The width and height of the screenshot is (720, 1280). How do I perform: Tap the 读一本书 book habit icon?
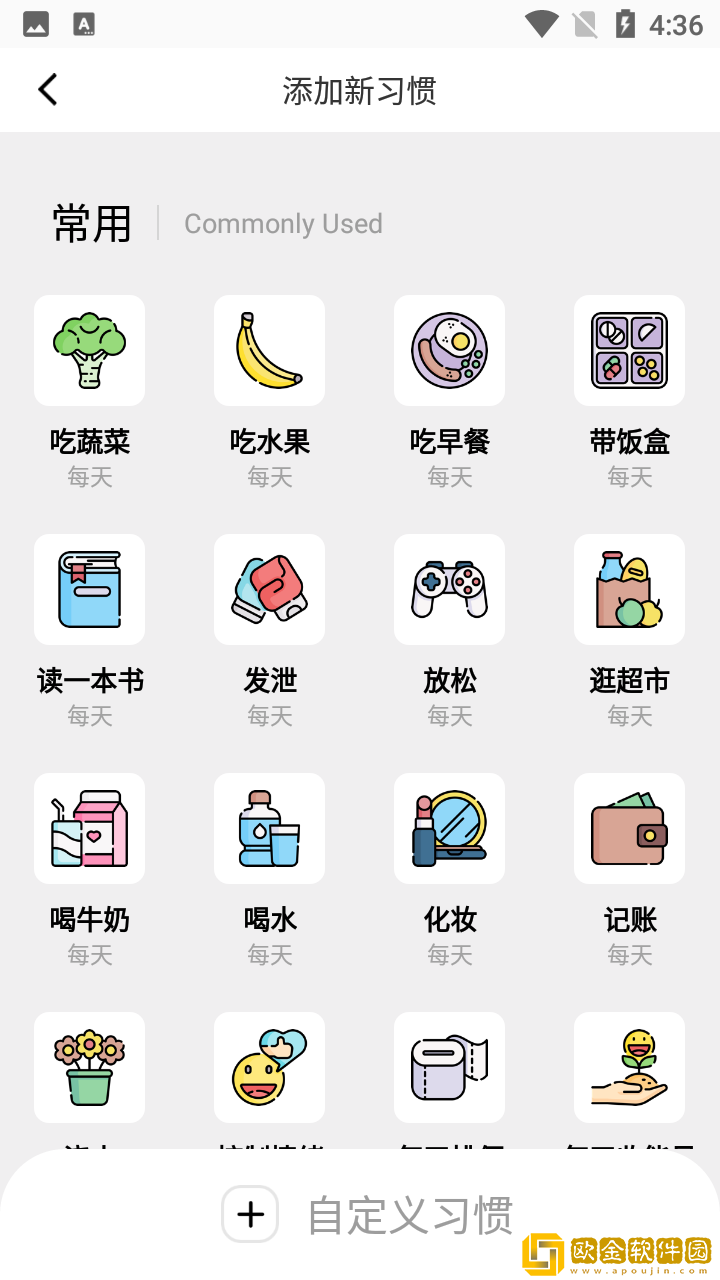(x=89, y=589)
